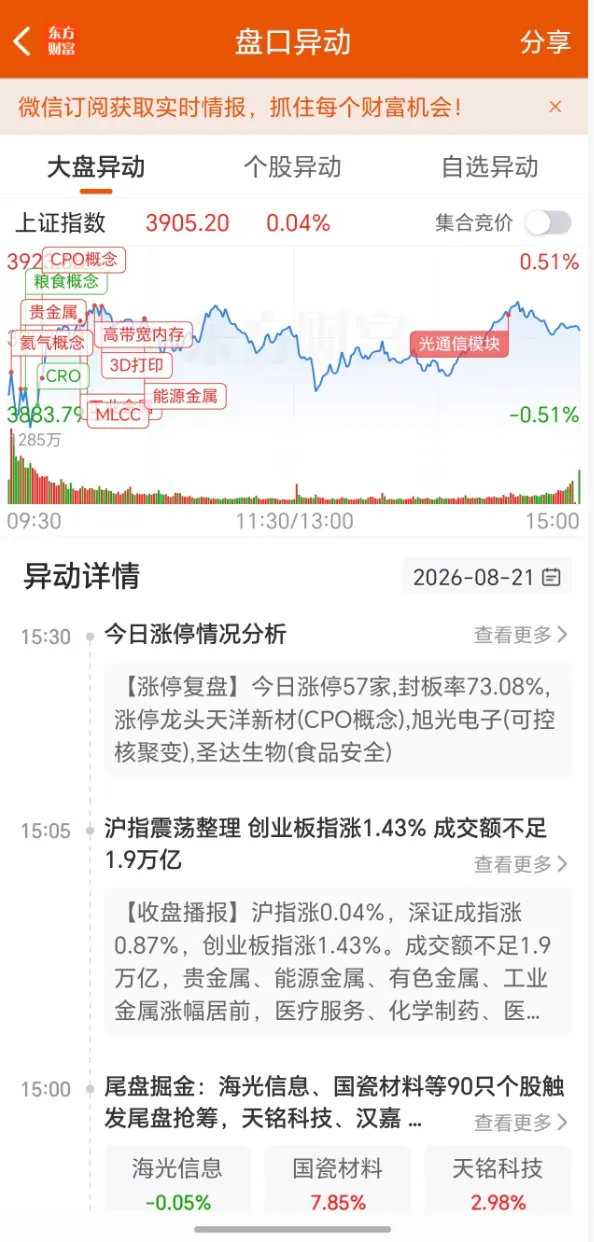Go back using the top-left arrow

(x=21, y=41)
